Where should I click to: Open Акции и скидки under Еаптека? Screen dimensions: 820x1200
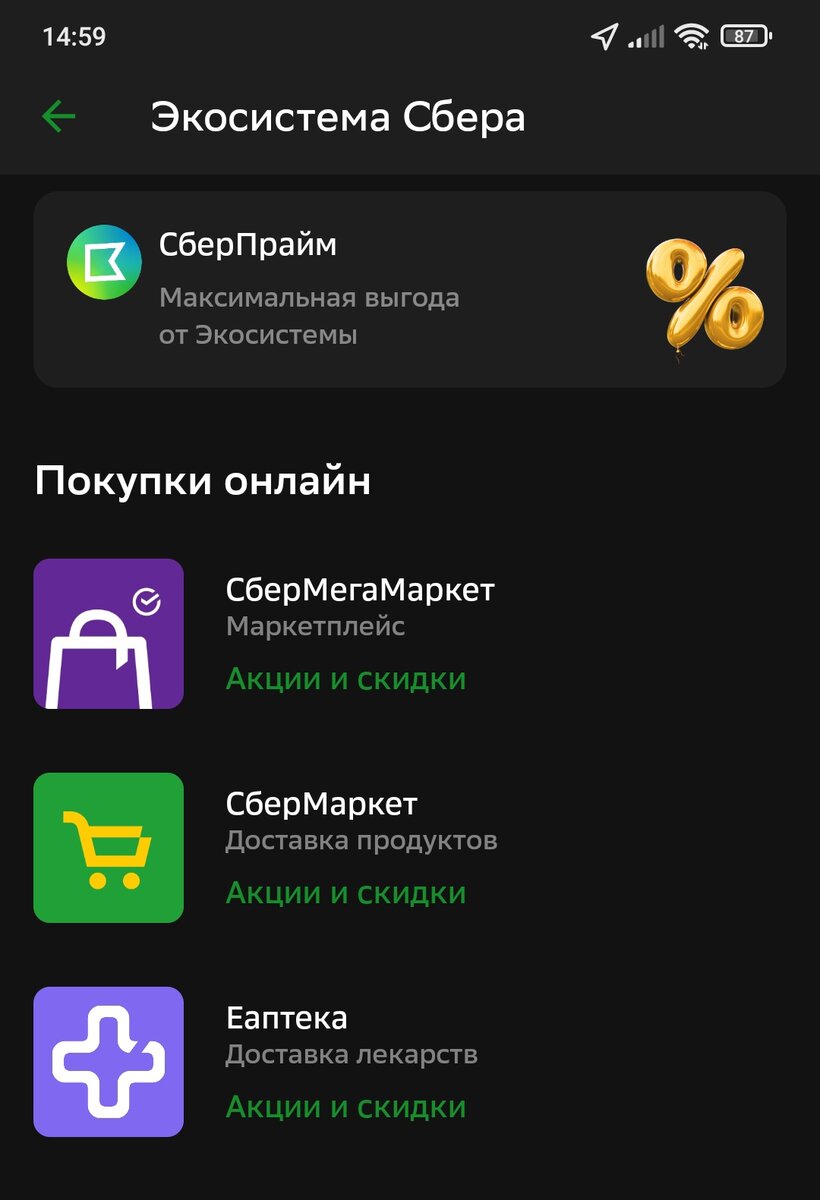click(346, 1107)
